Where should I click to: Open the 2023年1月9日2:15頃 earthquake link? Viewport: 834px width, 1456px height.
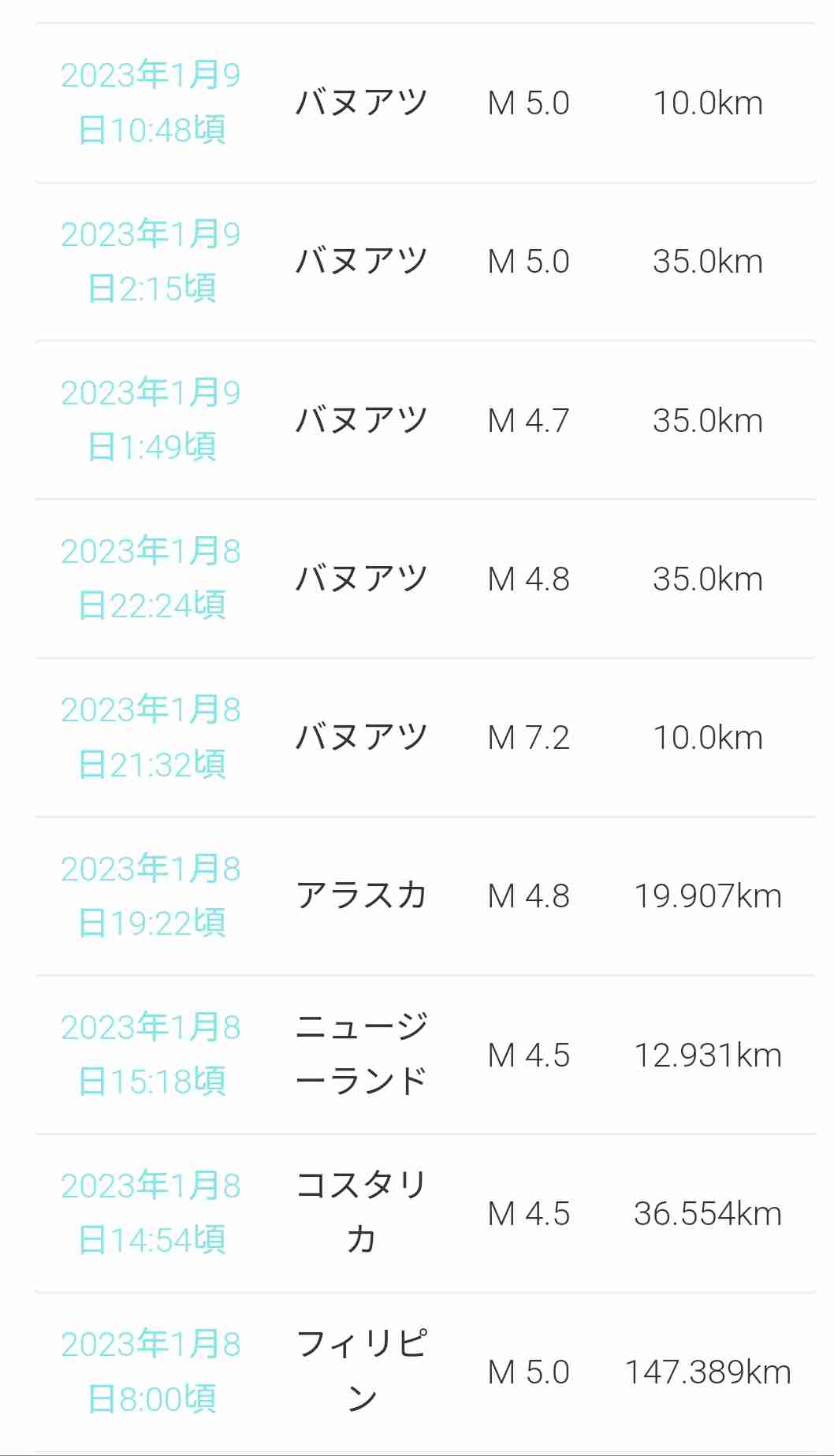pos(151,262)
